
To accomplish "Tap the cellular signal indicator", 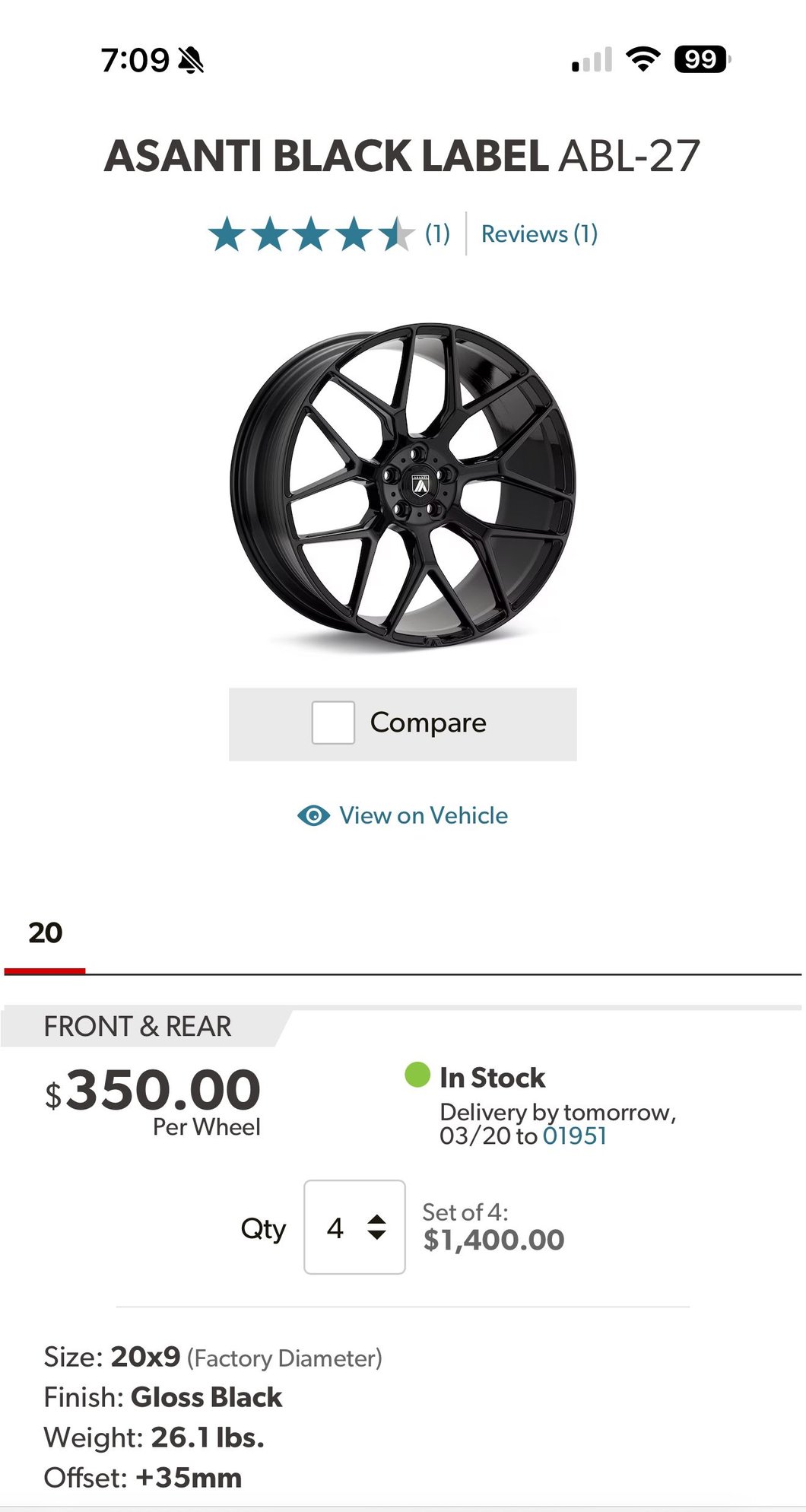I will point(590,59).
